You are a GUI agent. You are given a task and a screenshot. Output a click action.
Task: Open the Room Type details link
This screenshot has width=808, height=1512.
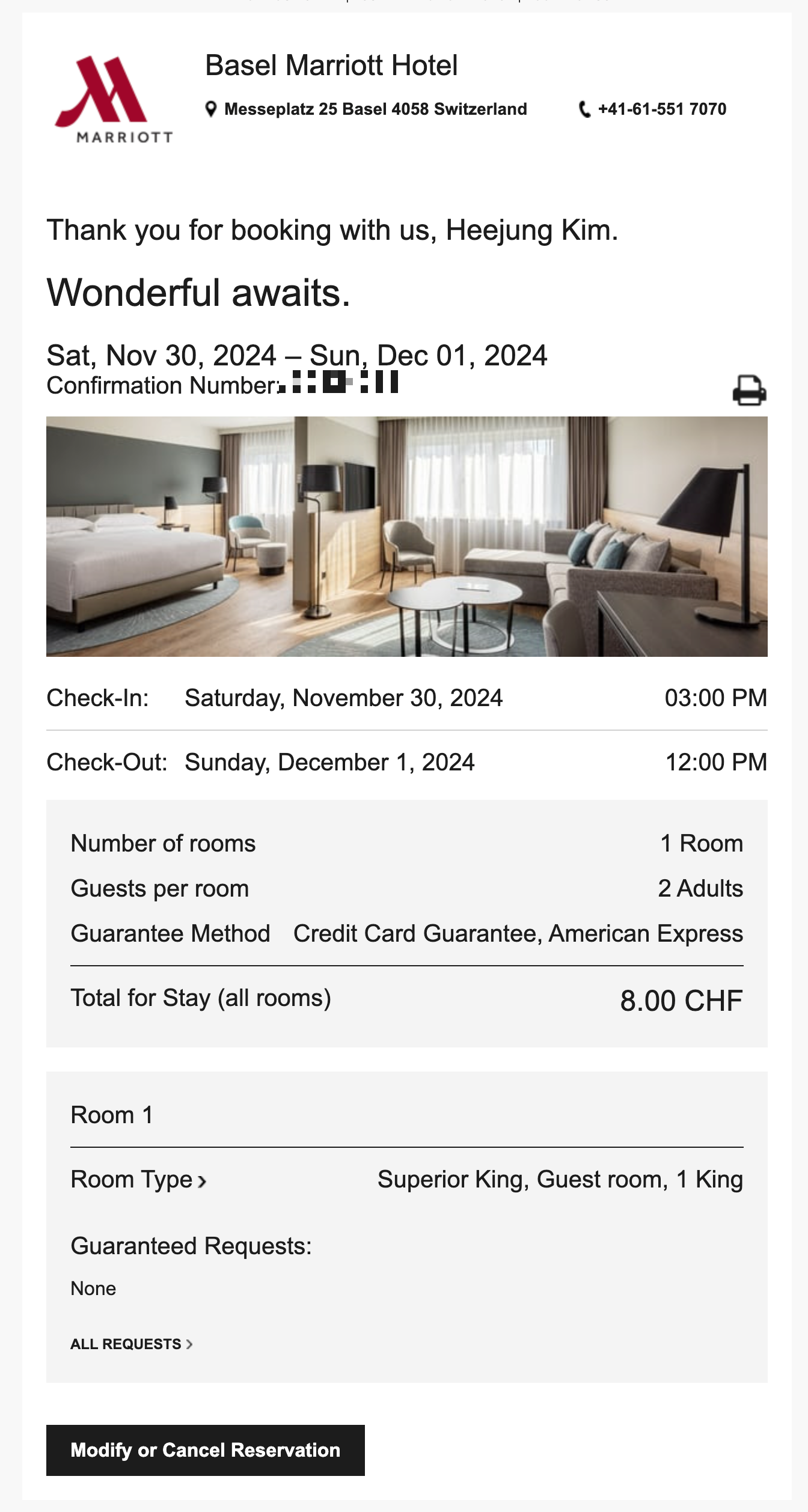[139, 1180]
